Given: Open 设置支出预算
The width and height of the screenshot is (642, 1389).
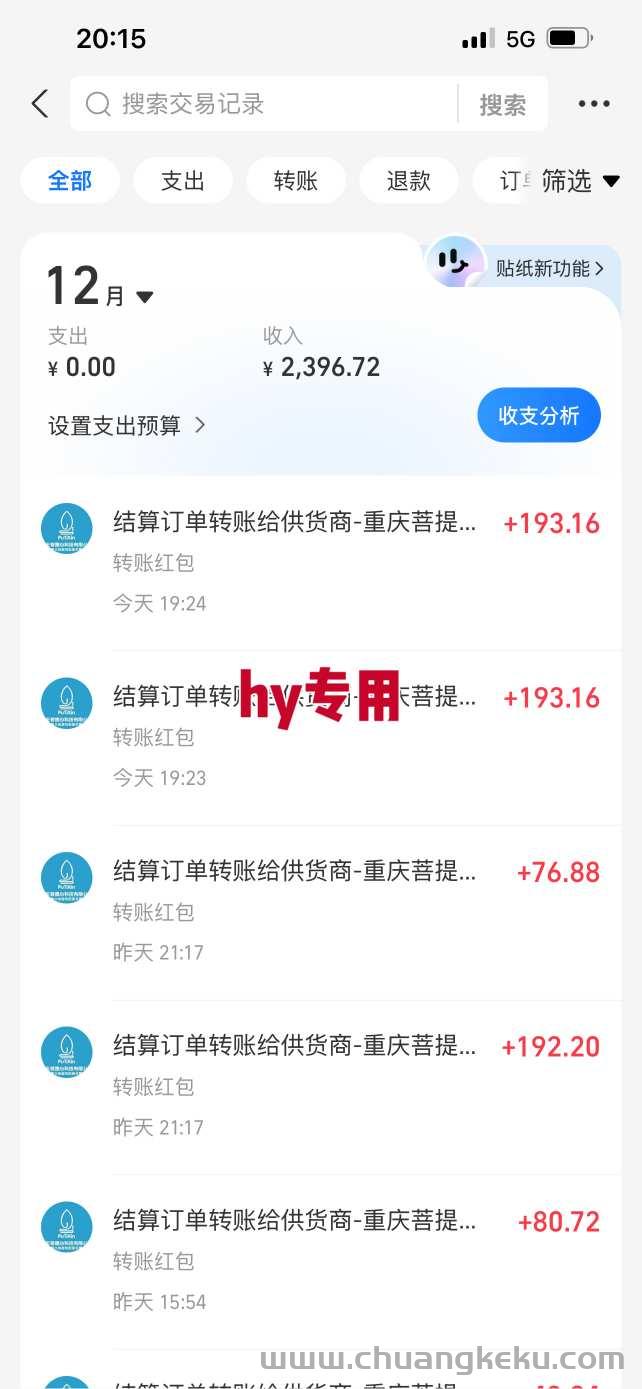Looking at the screenshot, I should click(127, 426).
